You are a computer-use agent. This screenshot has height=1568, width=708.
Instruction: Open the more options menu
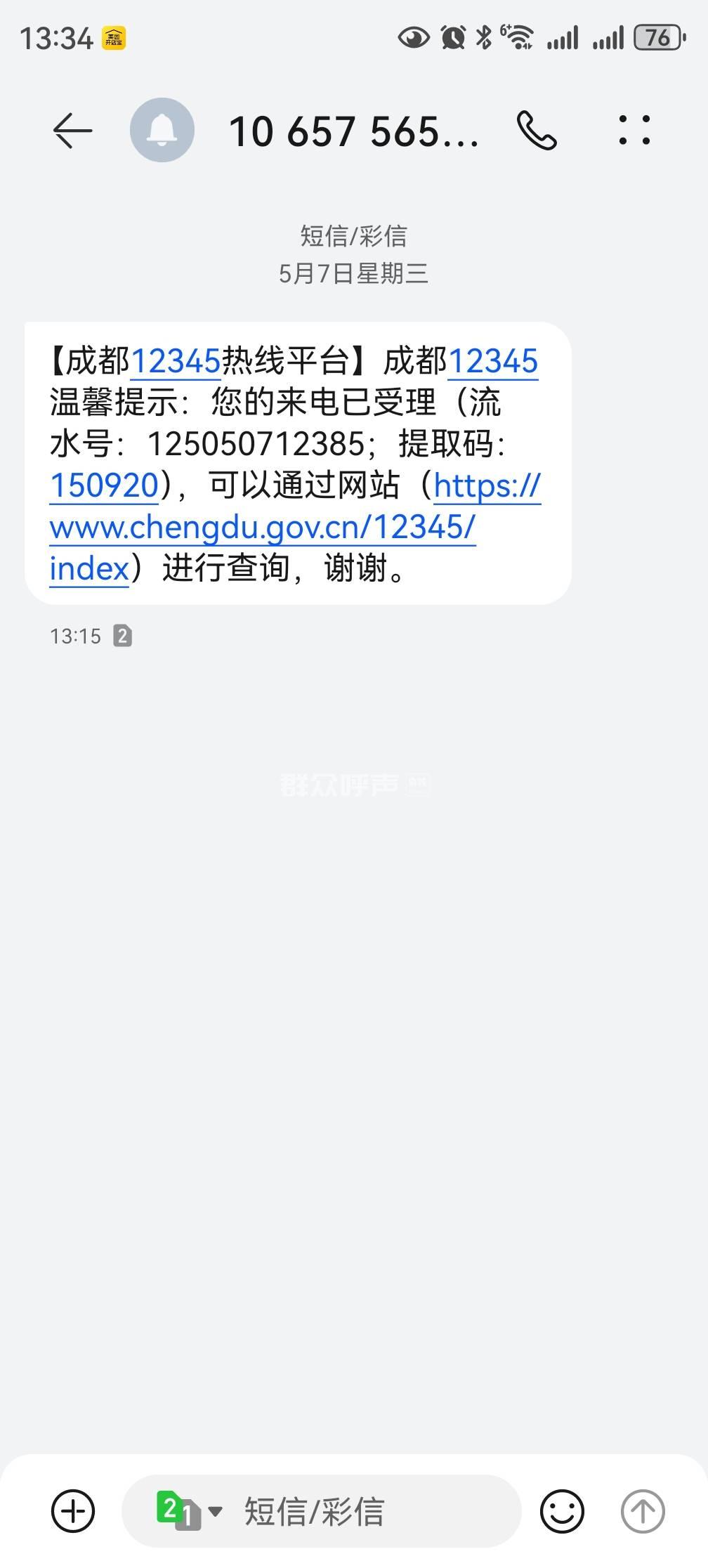[634, 131]
